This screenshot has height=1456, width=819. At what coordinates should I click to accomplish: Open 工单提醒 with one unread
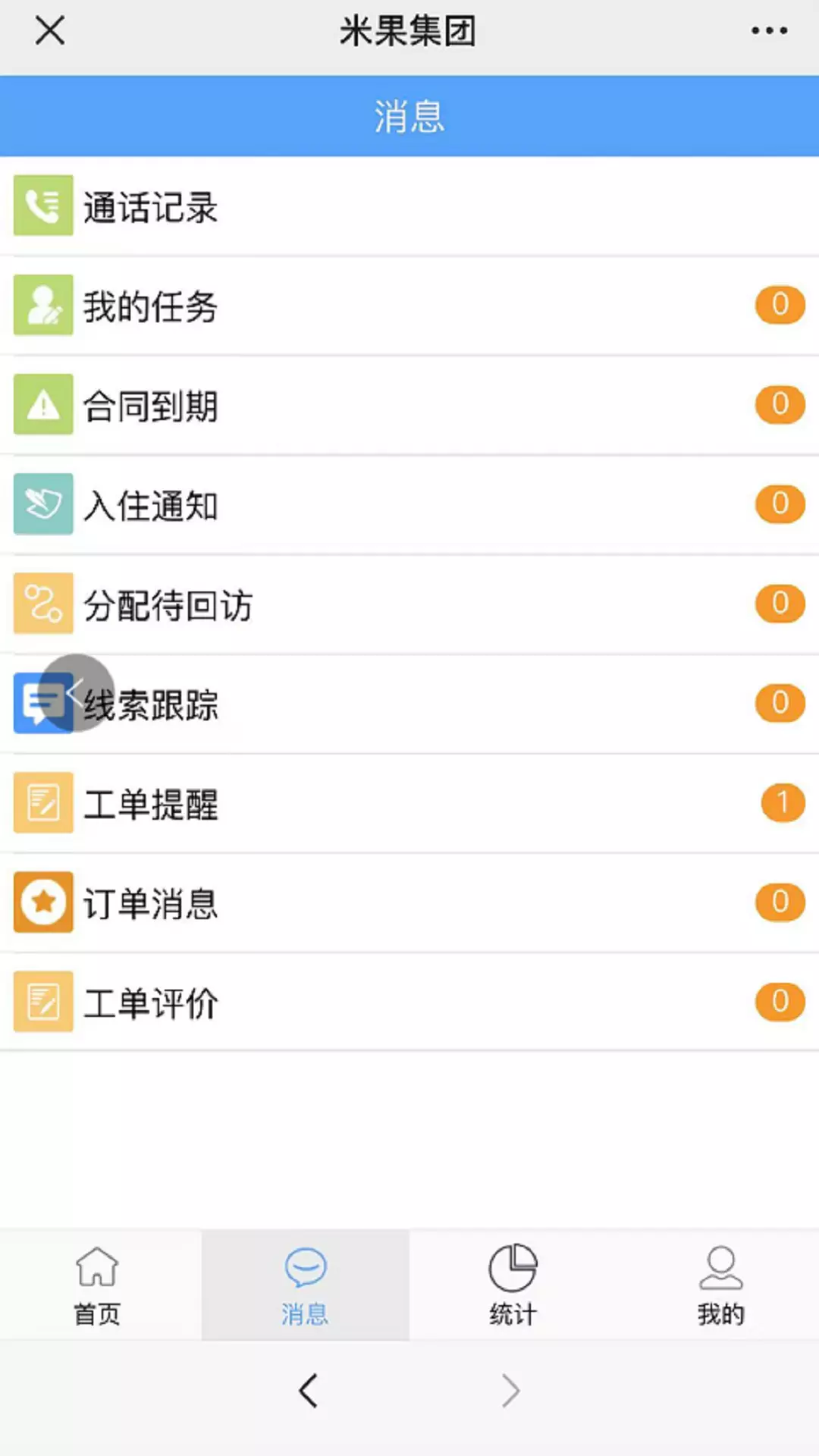[409, 803]
